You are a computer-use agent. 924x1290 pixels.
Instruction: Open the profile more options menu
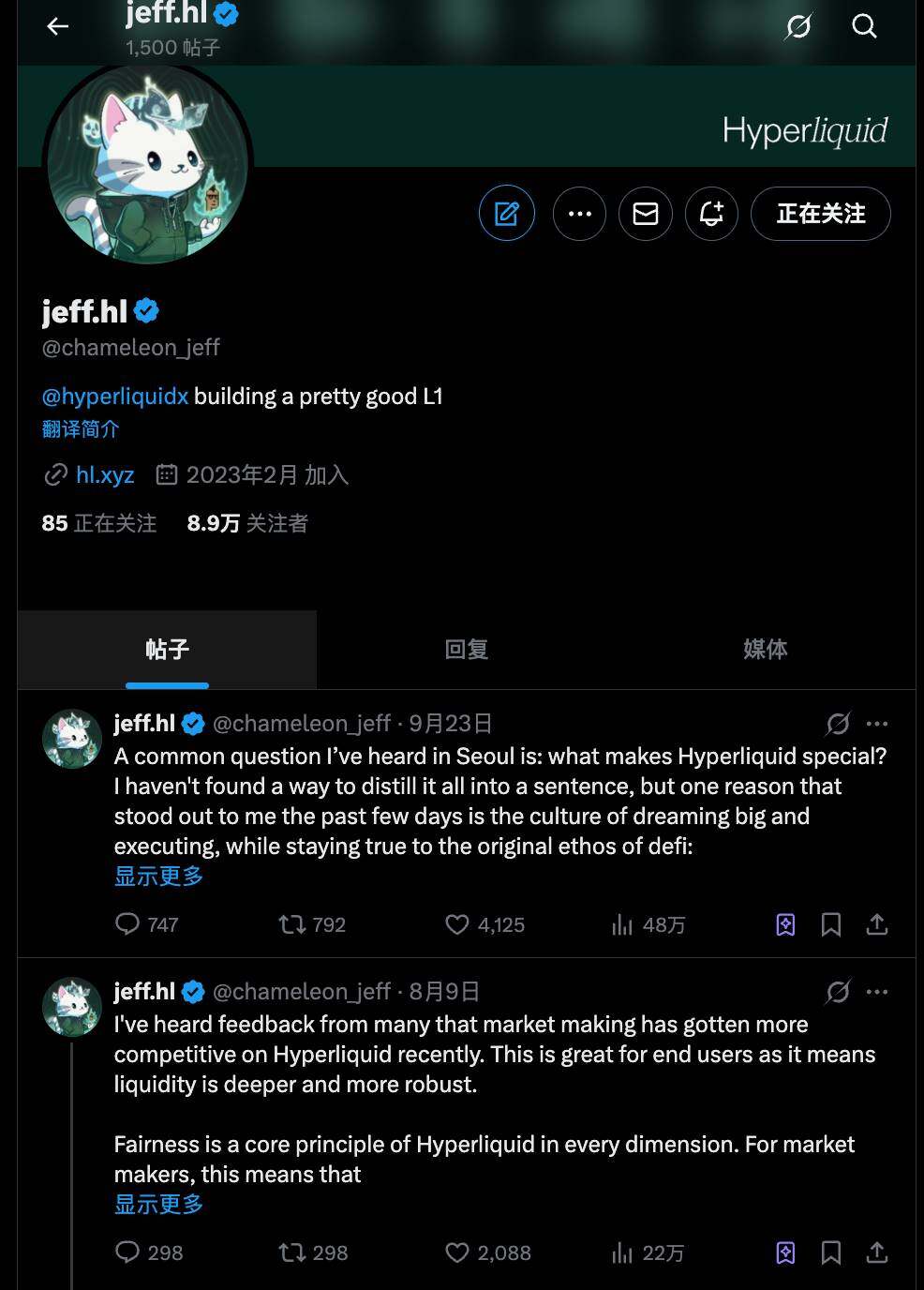pos(579,213)
